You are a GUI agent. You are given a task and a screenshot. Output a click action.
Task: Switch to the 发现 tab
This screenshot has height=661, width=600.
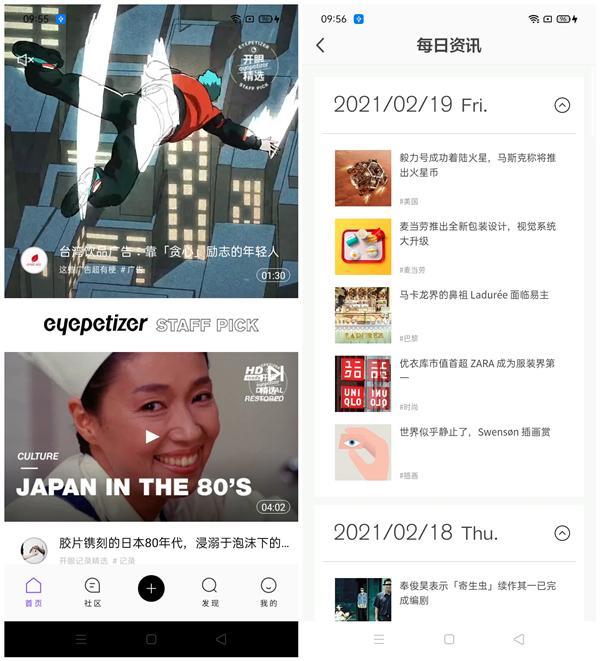[x=209, y=591]
